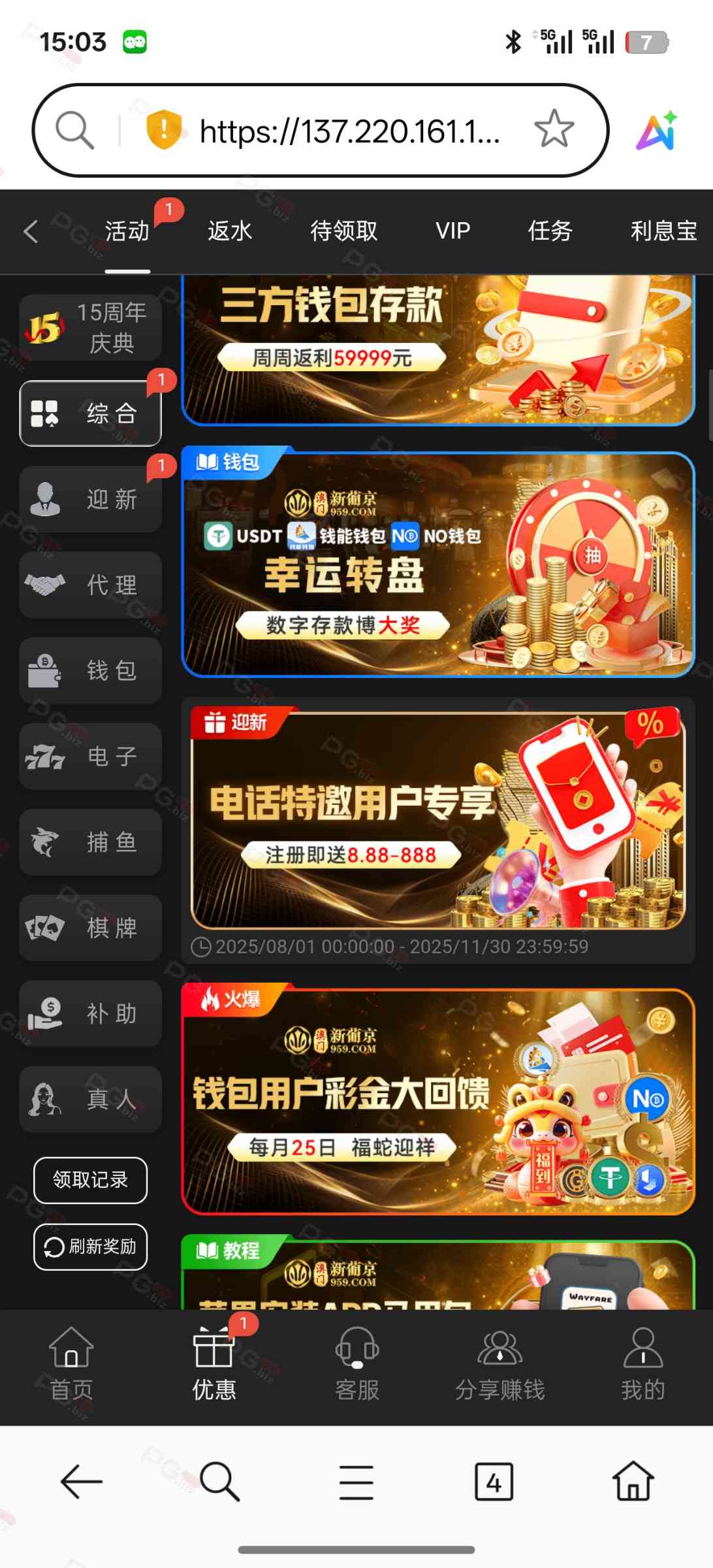713x1568 pixels.
Task: Open the 待领取 tab
Action: click(x=343, y=231)
